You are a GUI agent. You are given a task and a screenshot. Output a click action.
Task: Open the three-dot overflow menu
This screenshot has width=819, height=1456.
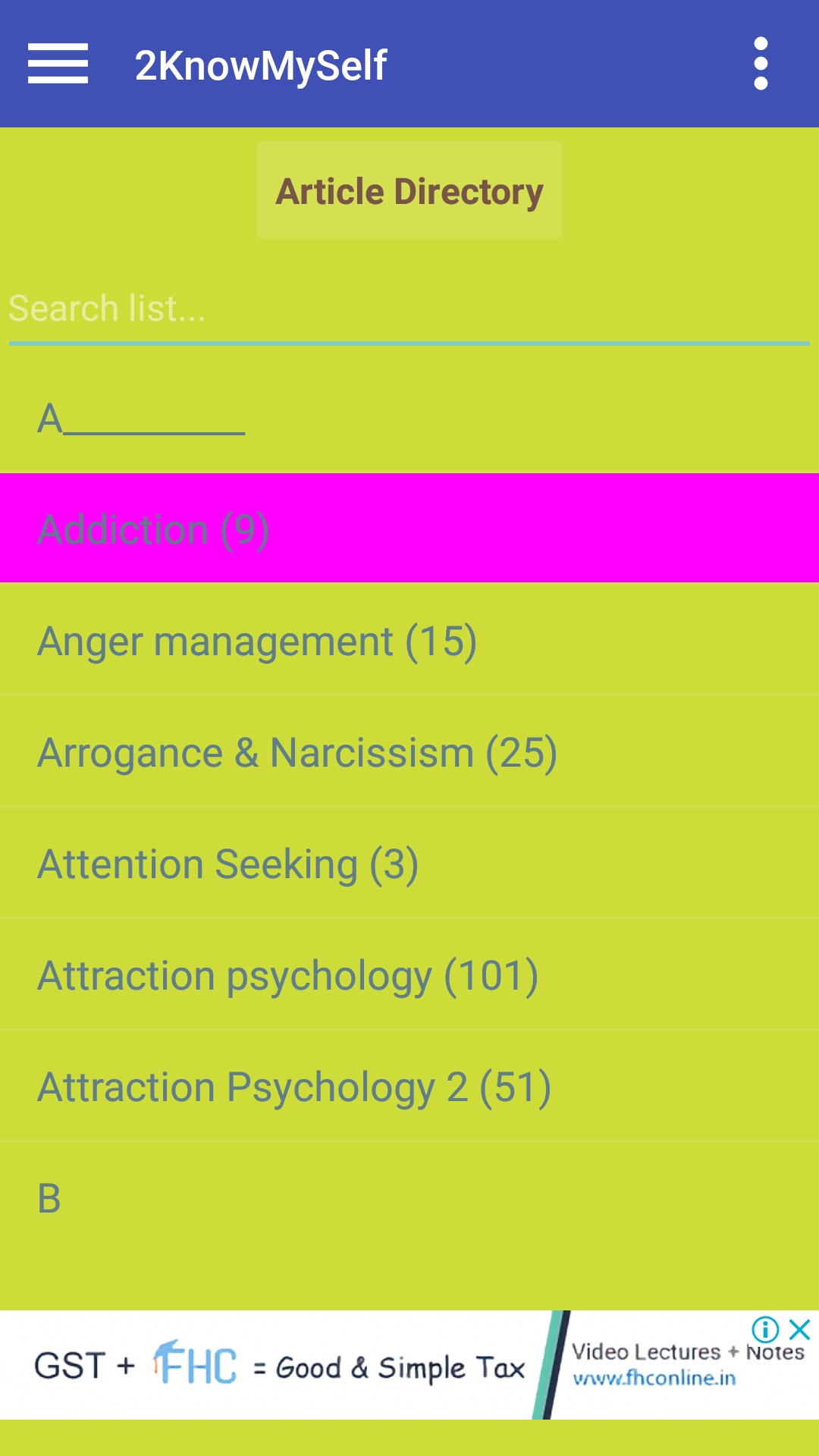[x=761, y=64]
